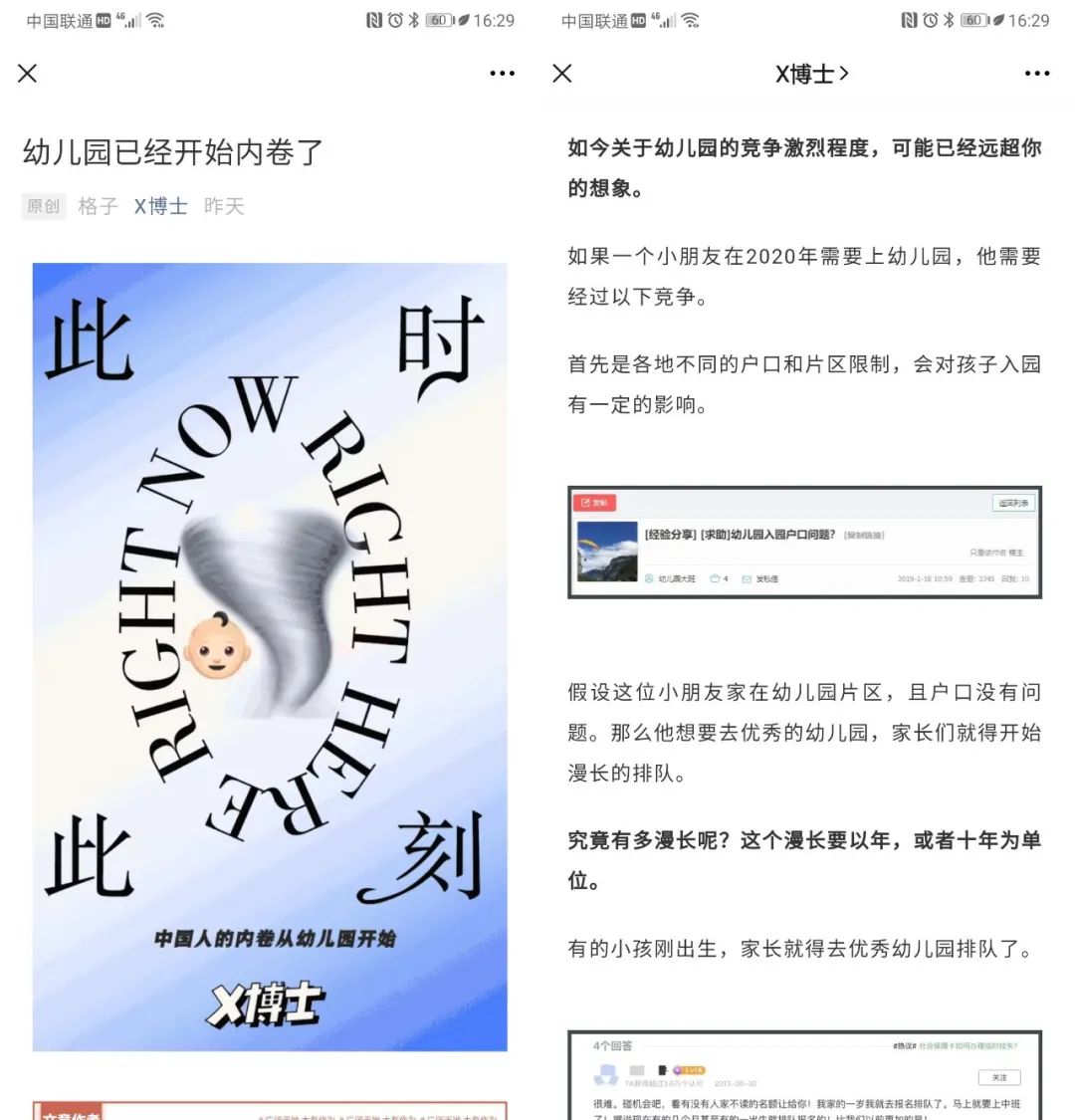Open the X博士 header title with chevron
Screen dimensions: 1075x1120
[x=812, y=74]
